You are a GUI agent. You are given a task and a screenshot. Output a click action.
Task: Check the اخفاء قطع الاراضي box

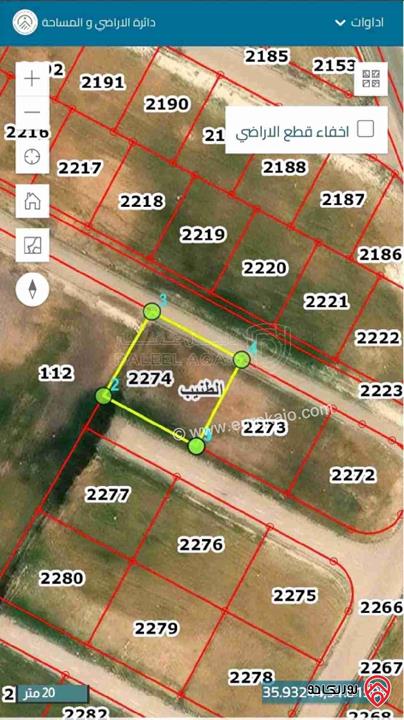point(365,129)
